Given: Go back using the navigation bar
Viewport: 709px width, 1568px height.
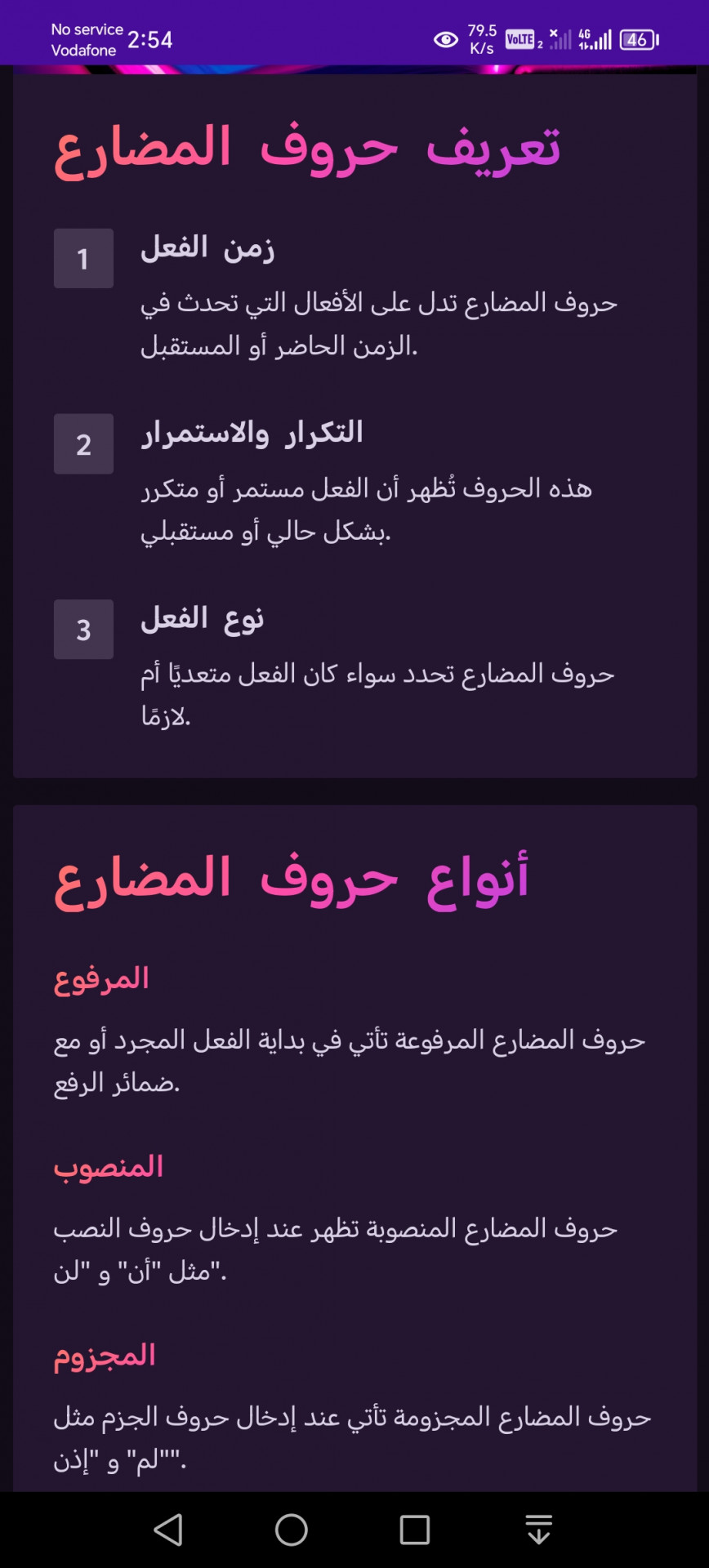Looking at the screenshot, I should [x=168, y=1530].
